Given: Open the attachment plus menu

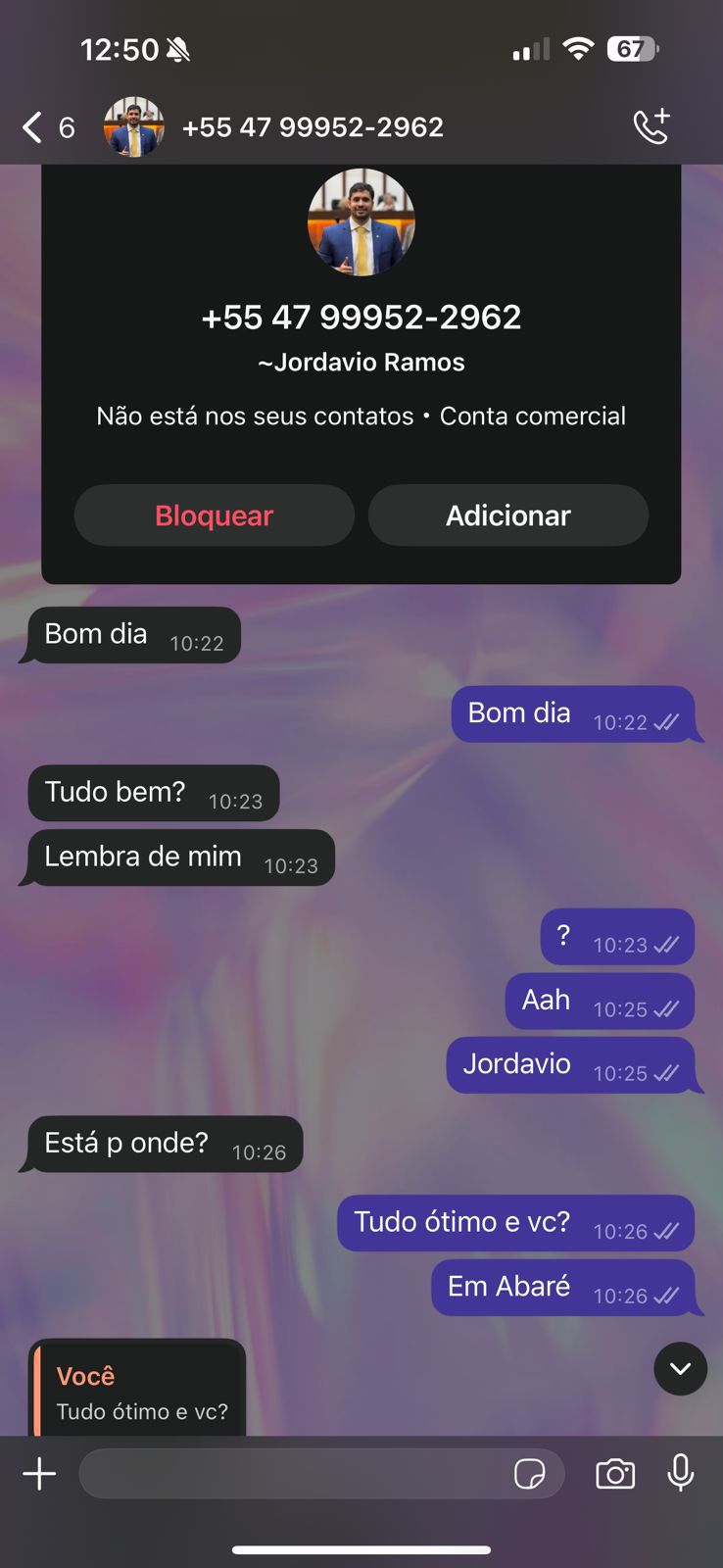Looking at the screenshot, I should pos(39,1474).
